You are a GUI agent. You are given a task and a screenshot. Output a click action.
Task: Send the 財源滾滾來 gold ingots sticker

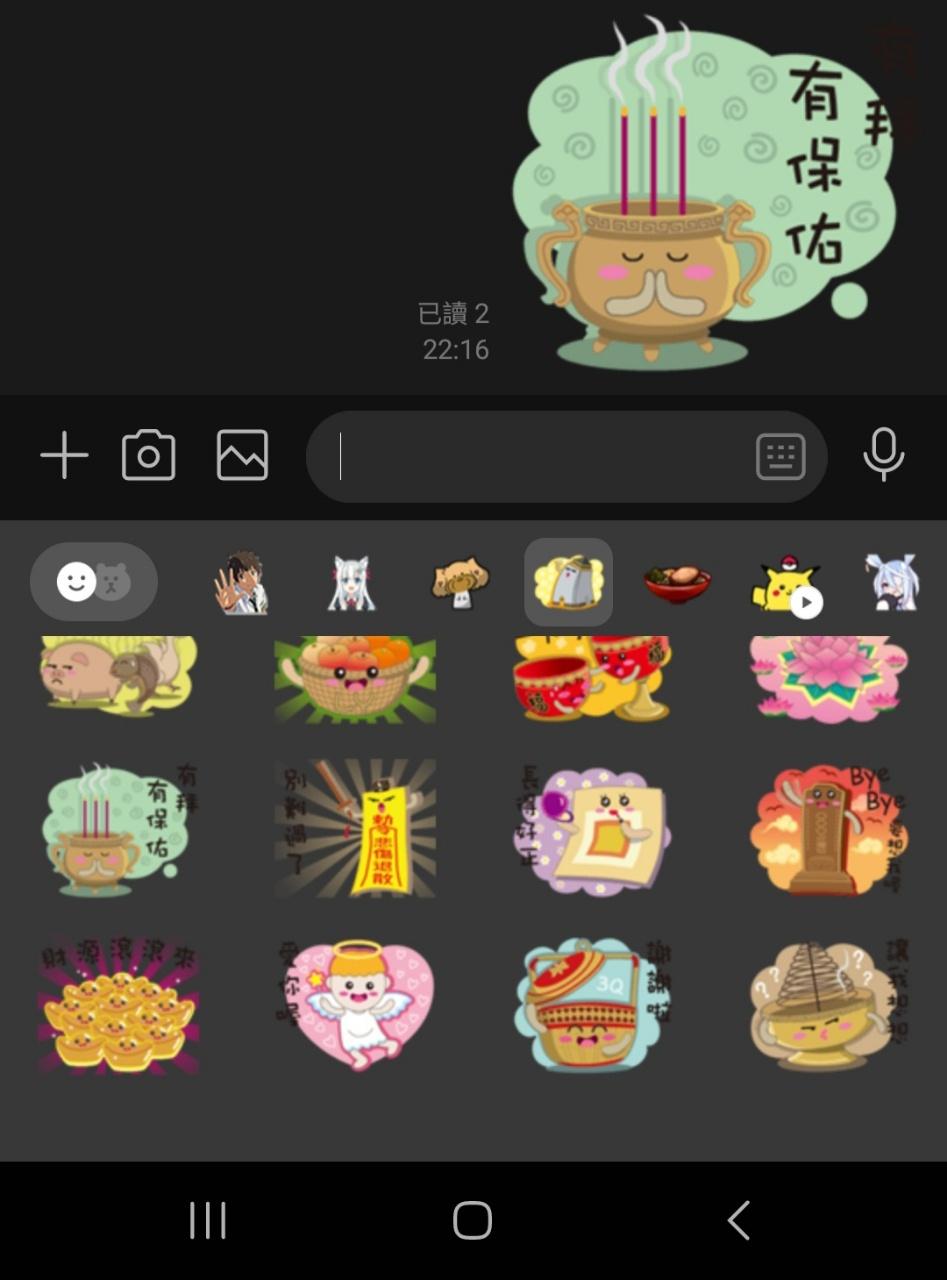pyautogui.click(x=118, y=1006)
